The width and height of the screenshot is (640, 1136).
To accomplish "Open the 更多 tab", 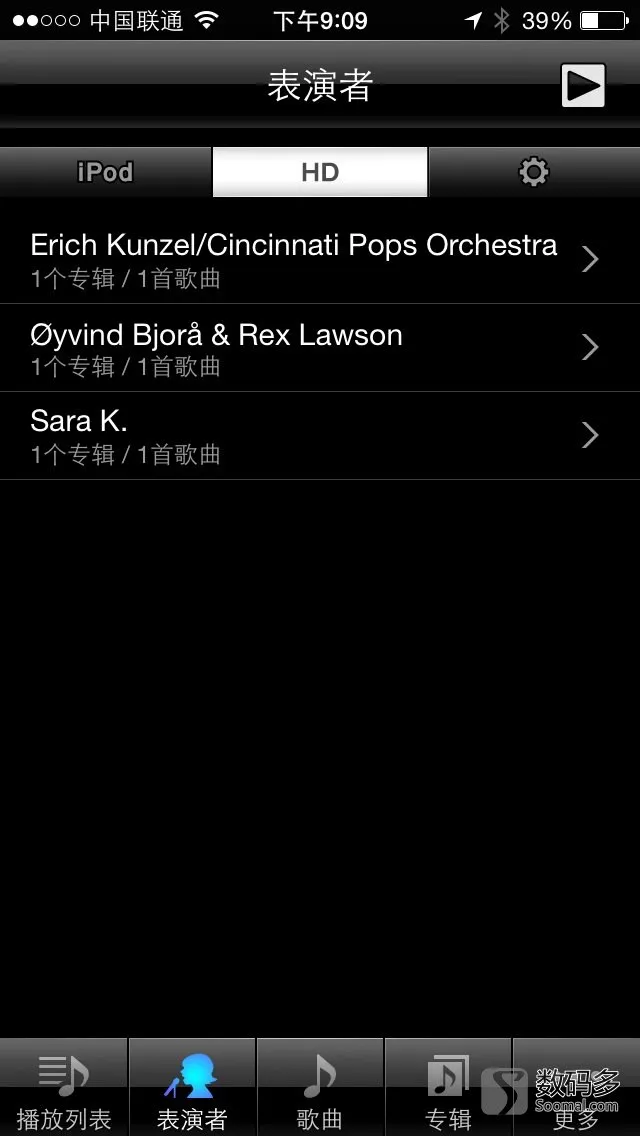I will (576, 1087).
